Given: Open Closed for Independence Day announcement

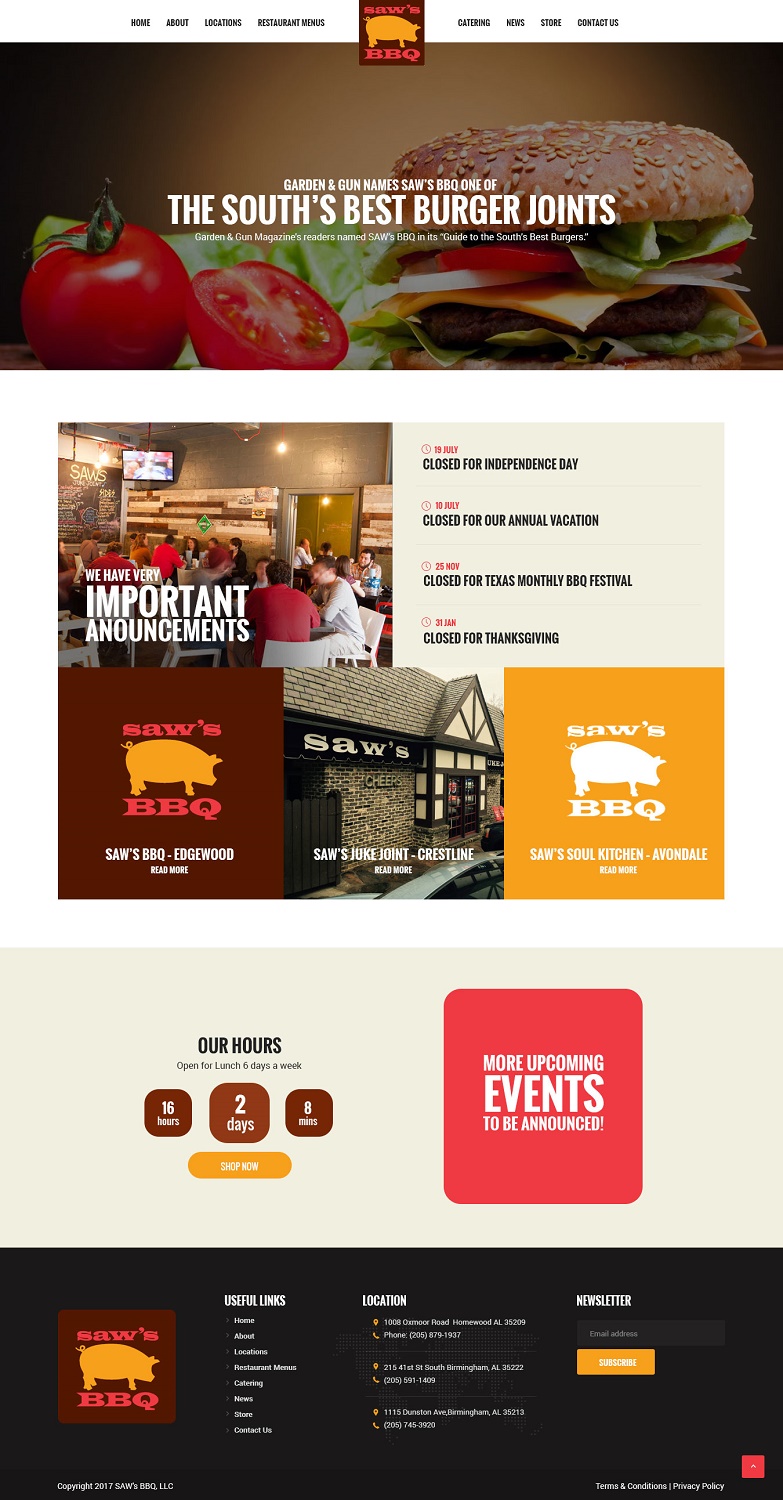Looking at the screenshot, I should (500, 464).
